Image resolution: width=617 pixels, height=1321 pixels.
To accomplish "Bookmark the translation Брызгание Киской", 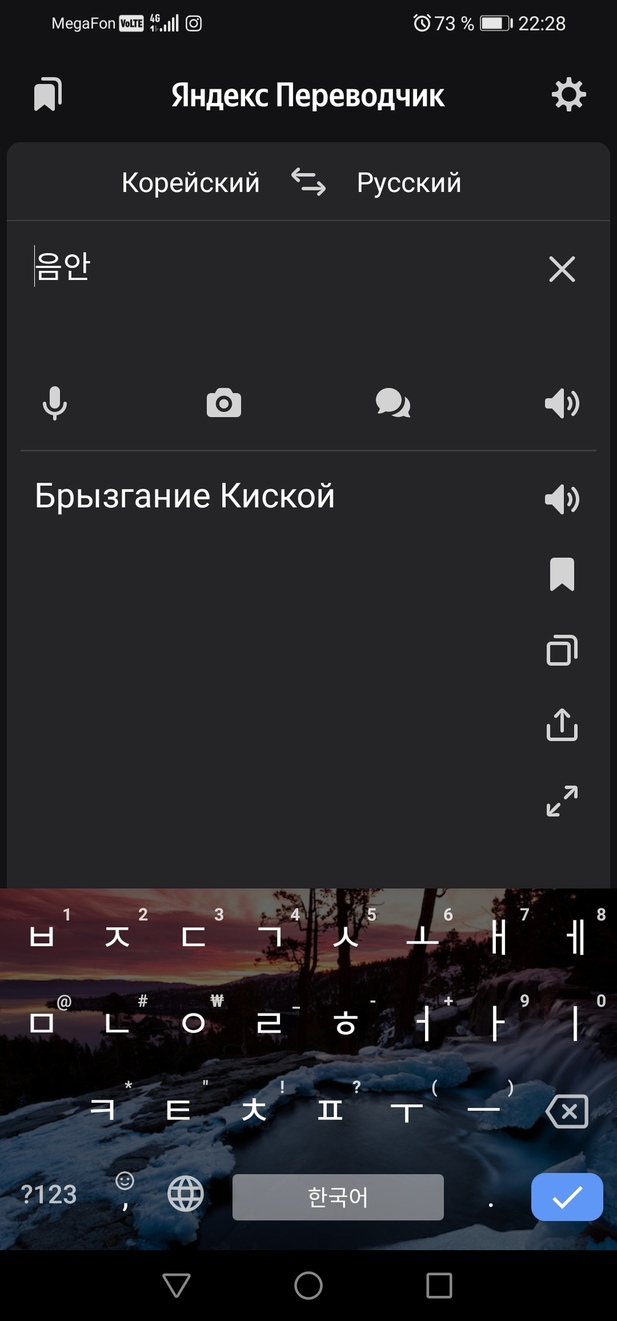I will pos(562,575).
